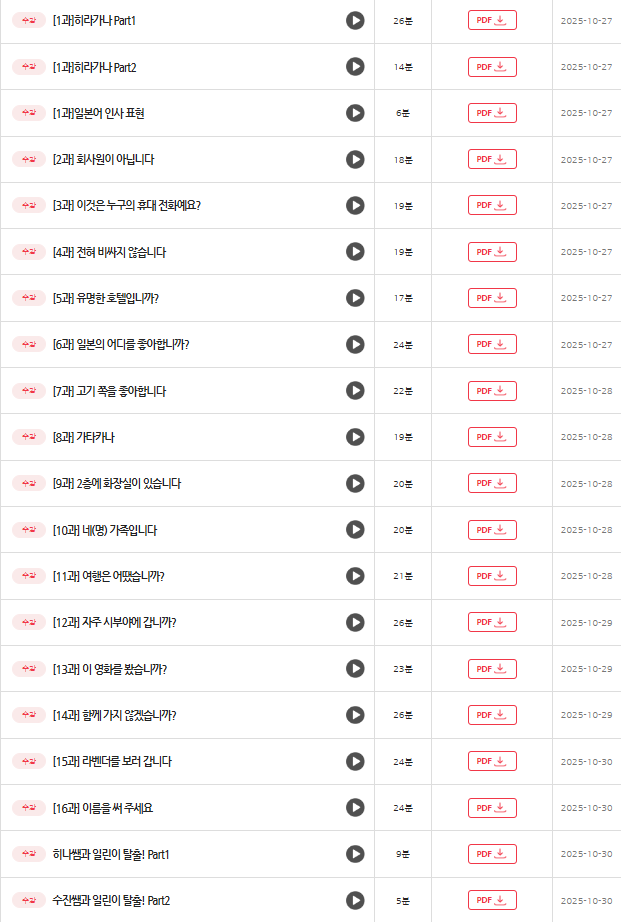Download PDF for [12과] 자주 시부야에 갑니까?
Image resolution: width=624 pixels, height=922 pixels.
tap(492, 622)
